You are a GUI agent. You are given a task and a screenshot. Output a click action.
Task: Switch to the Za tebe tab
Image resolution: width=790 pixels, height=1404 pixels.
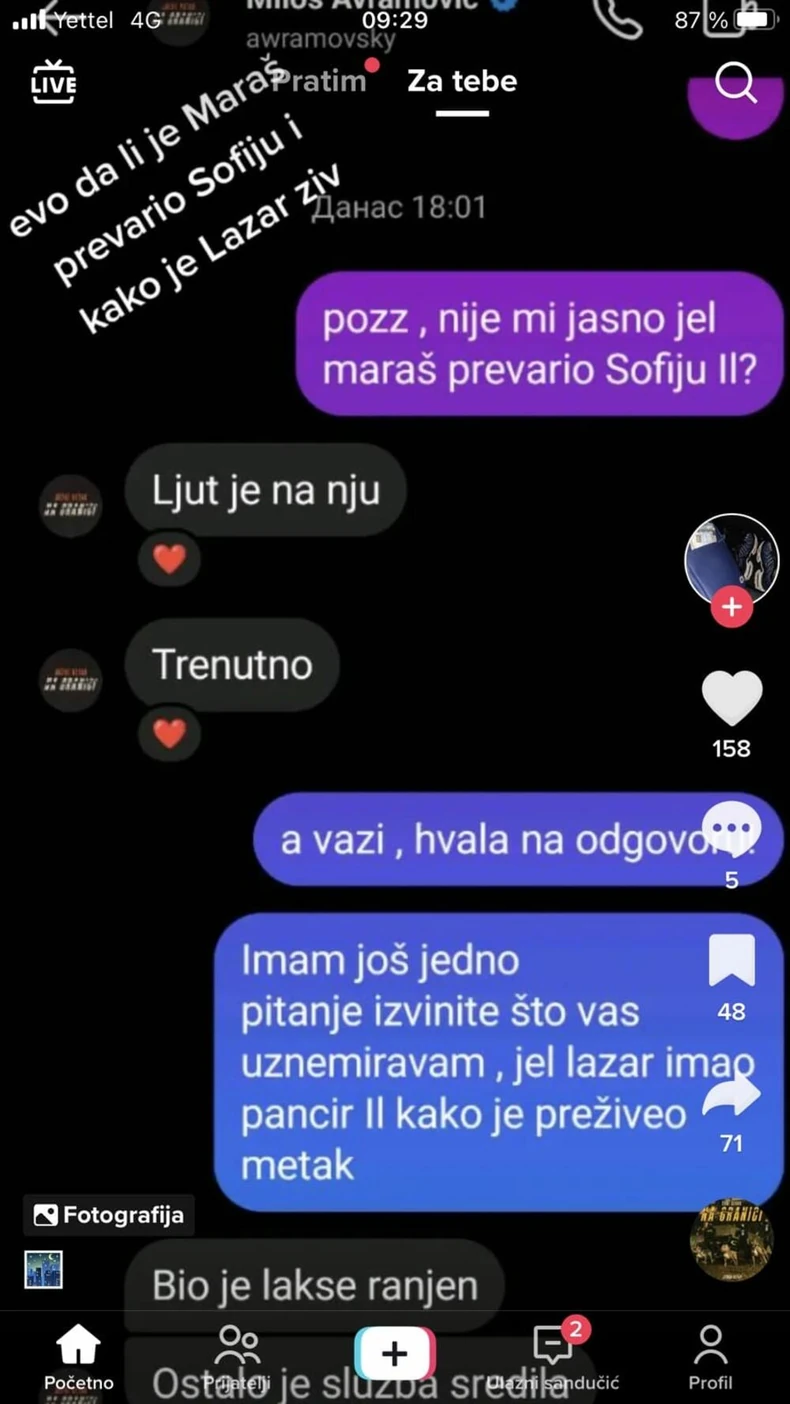pyautogui.click(x=462, y=81)
